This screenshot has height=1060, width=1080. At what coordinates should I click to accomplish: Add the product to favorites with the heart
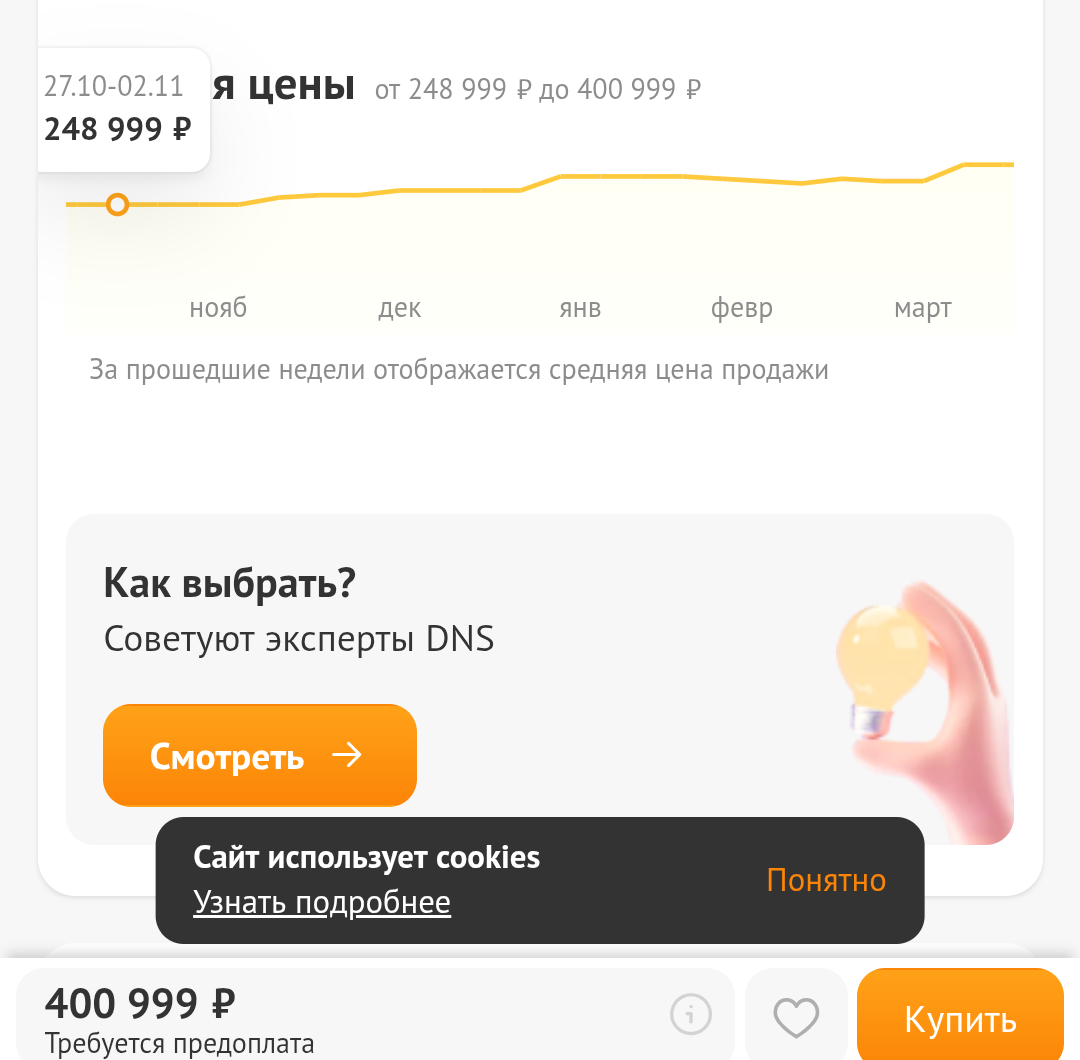point(796,1017)
